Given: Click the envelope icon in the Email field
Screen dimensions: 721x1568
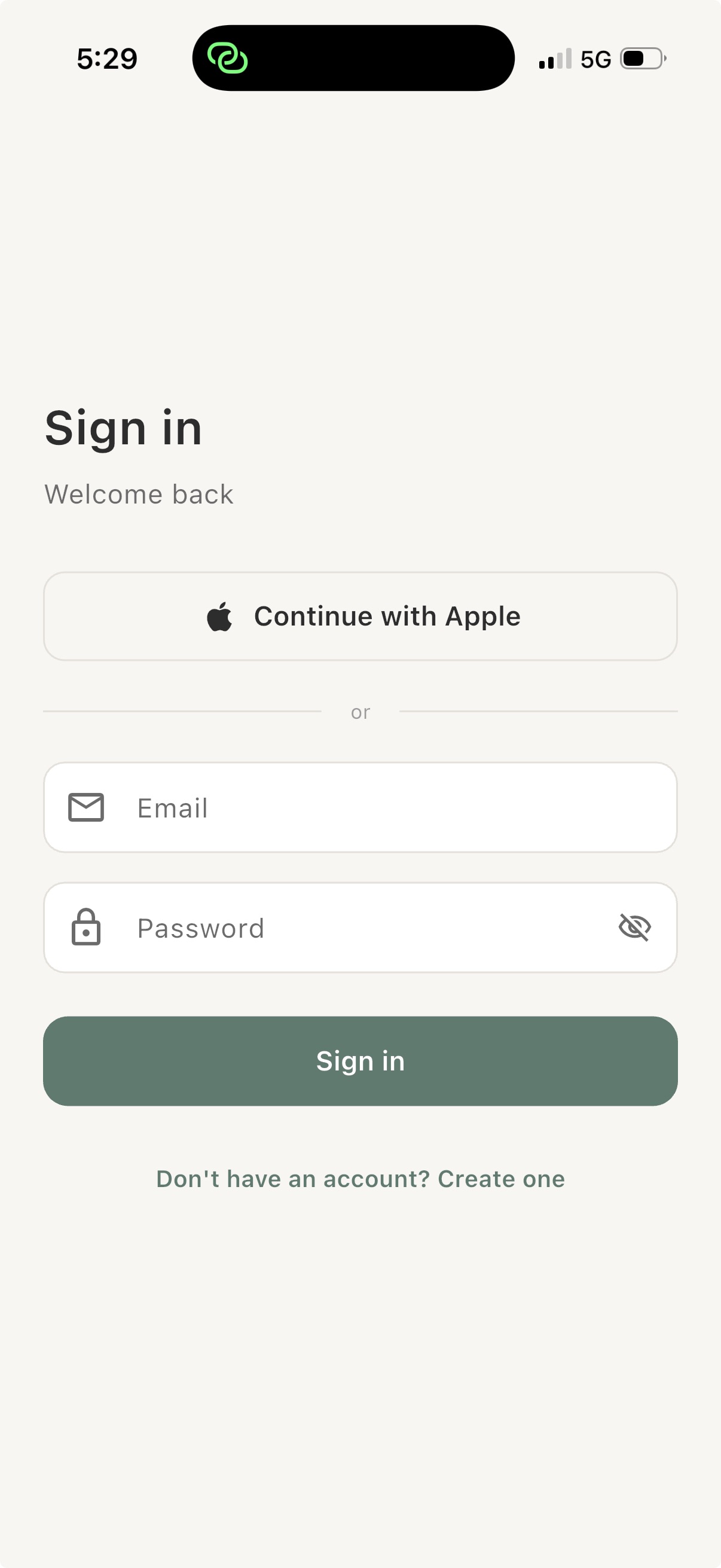Looking at the screenshot, I should coord(85,807).
